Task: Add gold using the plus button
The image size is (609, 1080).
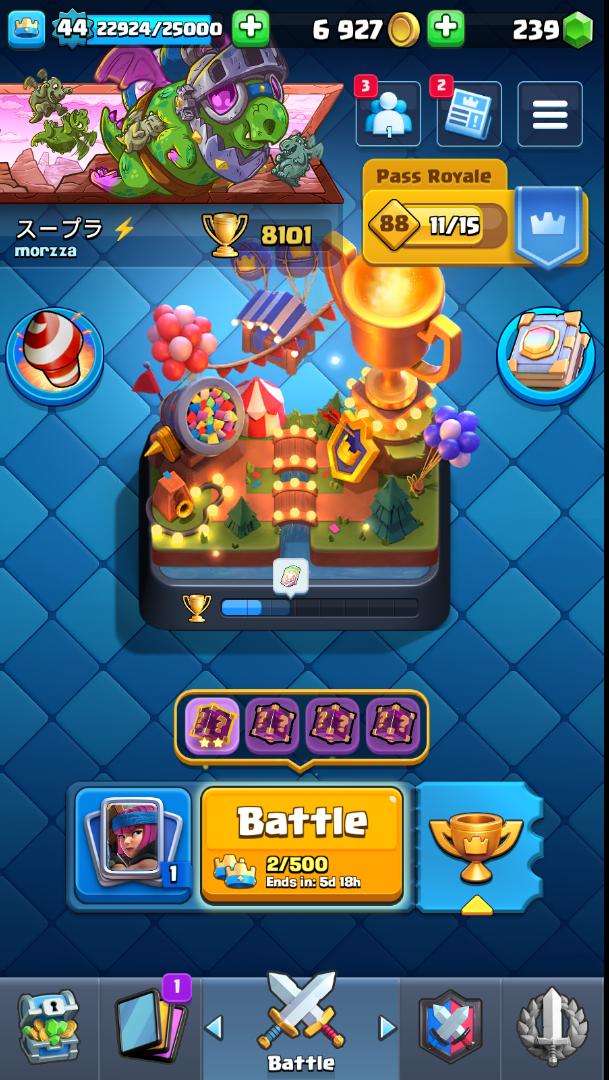Action: click(x=445, y=29)
